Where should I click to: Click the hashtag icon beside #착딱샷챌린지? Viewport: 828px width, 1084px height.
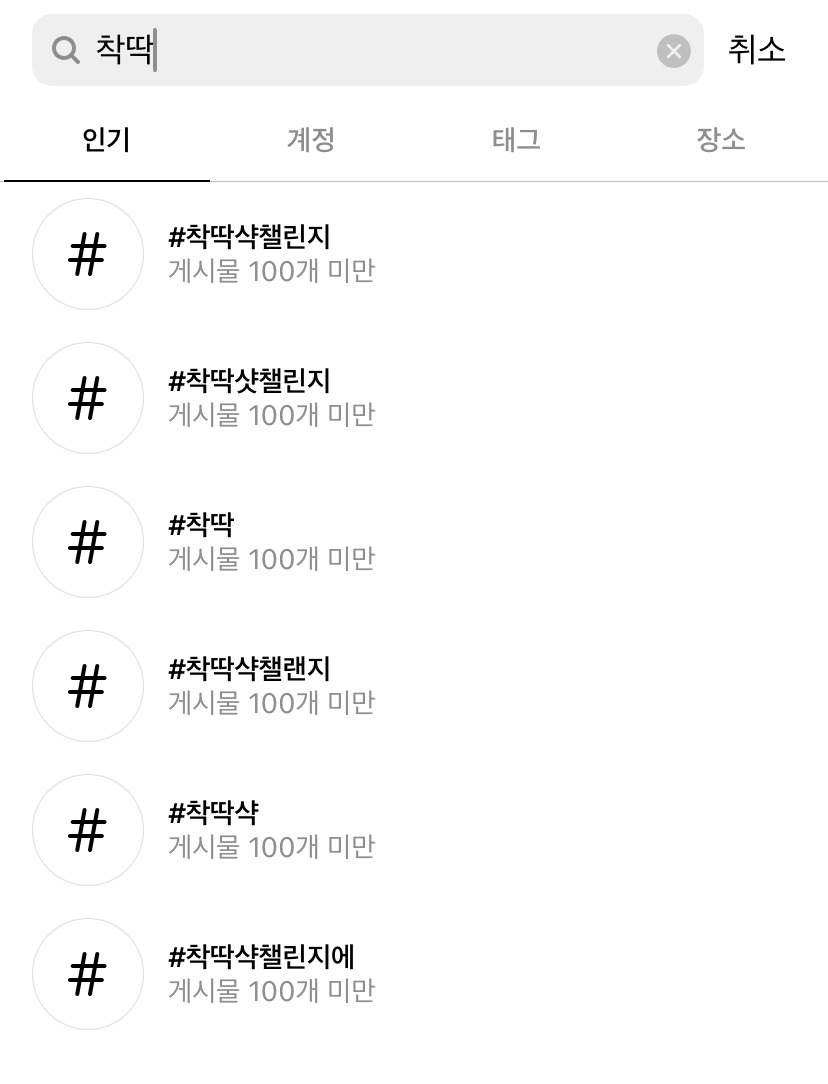pos(87,398)
